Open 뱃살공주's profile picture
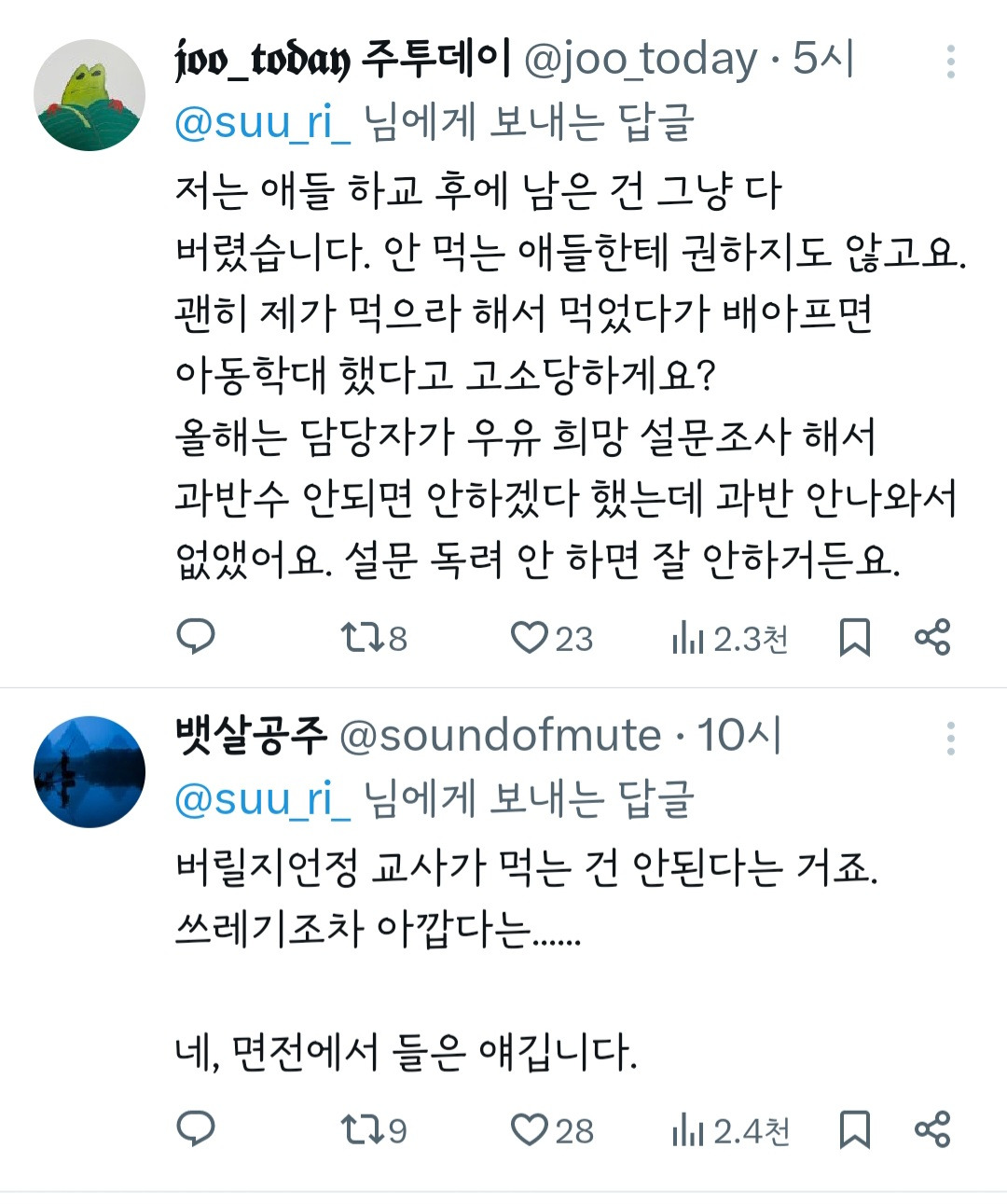Screen dimensions: 1007x1204 coord(90,771)
